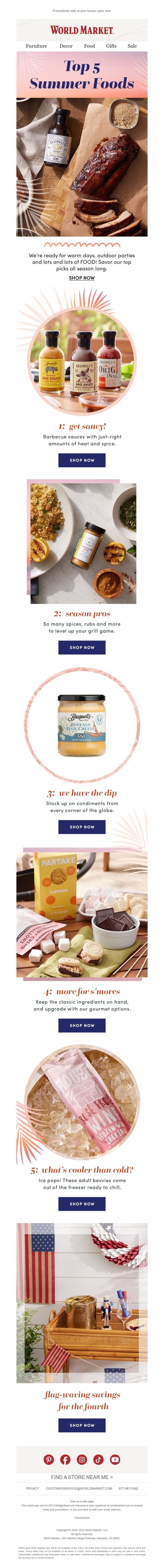Shop now under 'get saucy!'
The image size is (164, 1568).
(82, 460)
